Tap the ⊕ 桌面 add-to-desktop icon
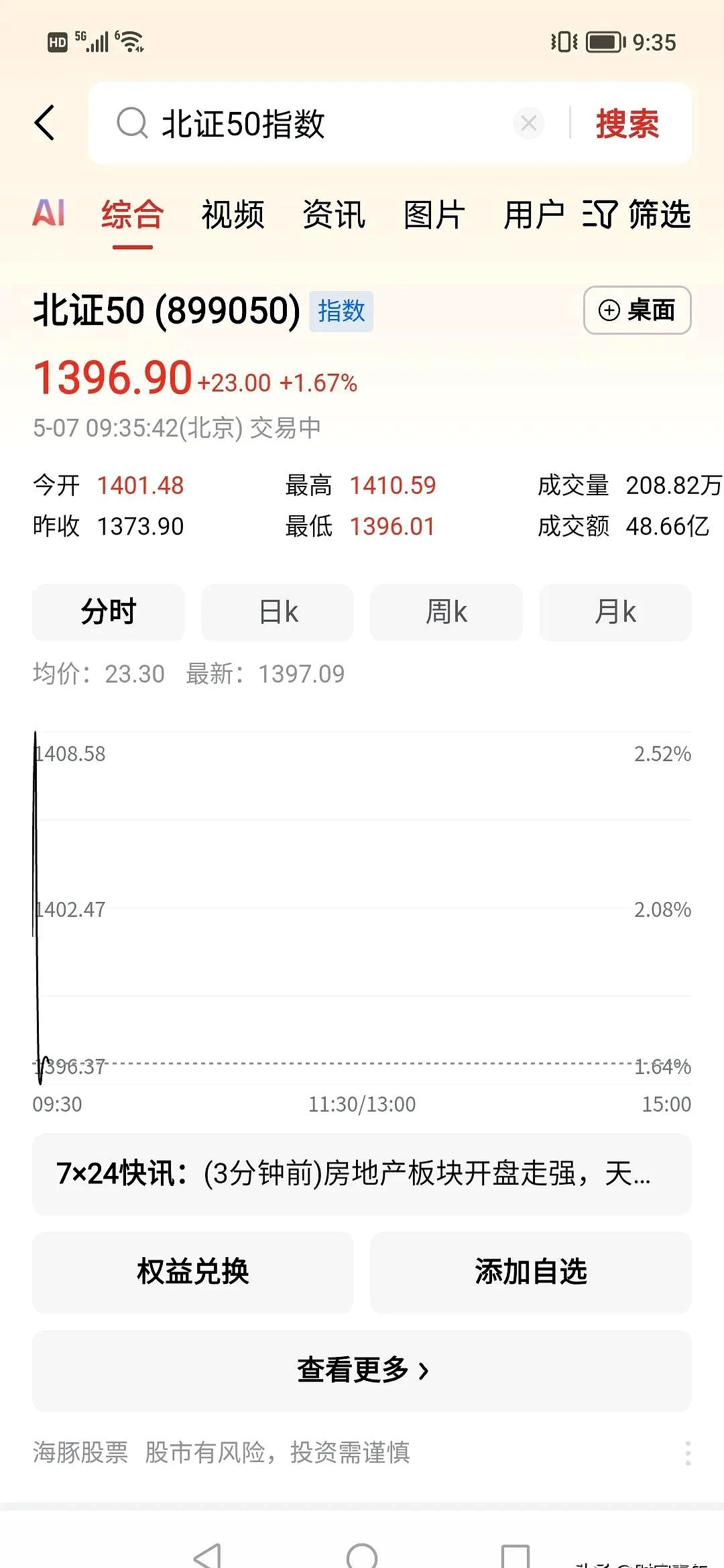 coord(637,310)
